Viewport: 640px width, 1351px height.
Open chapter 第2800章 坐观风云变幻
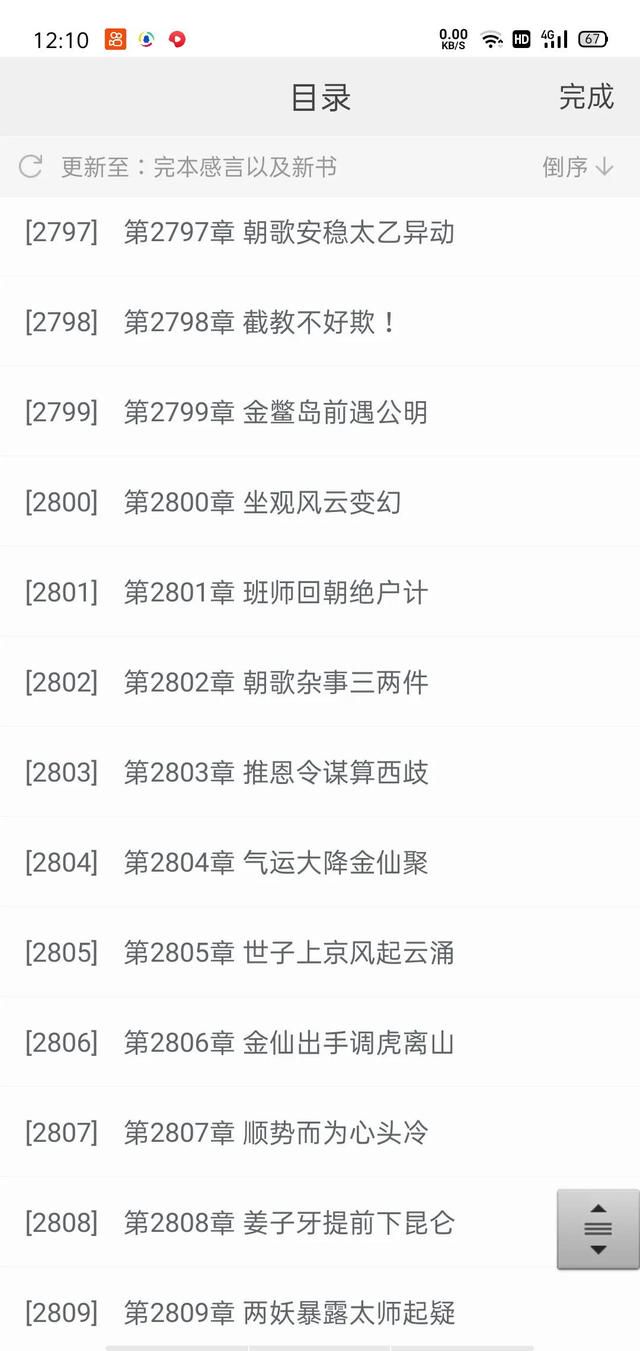pyautogui.click(x=320, y=502)
